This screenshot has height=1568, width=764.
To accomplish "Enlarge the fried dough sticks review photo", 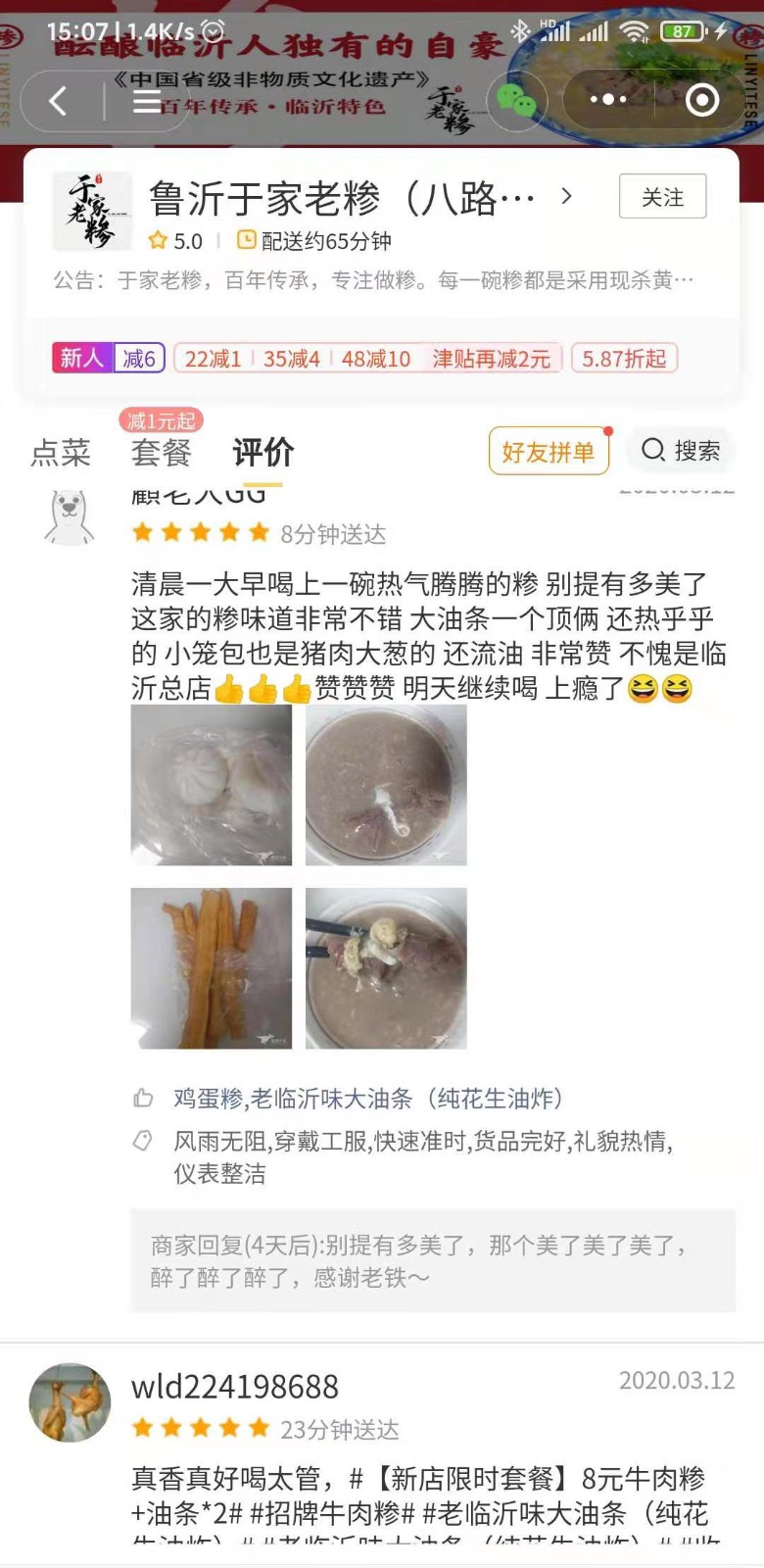I will [x=212, y=968].
